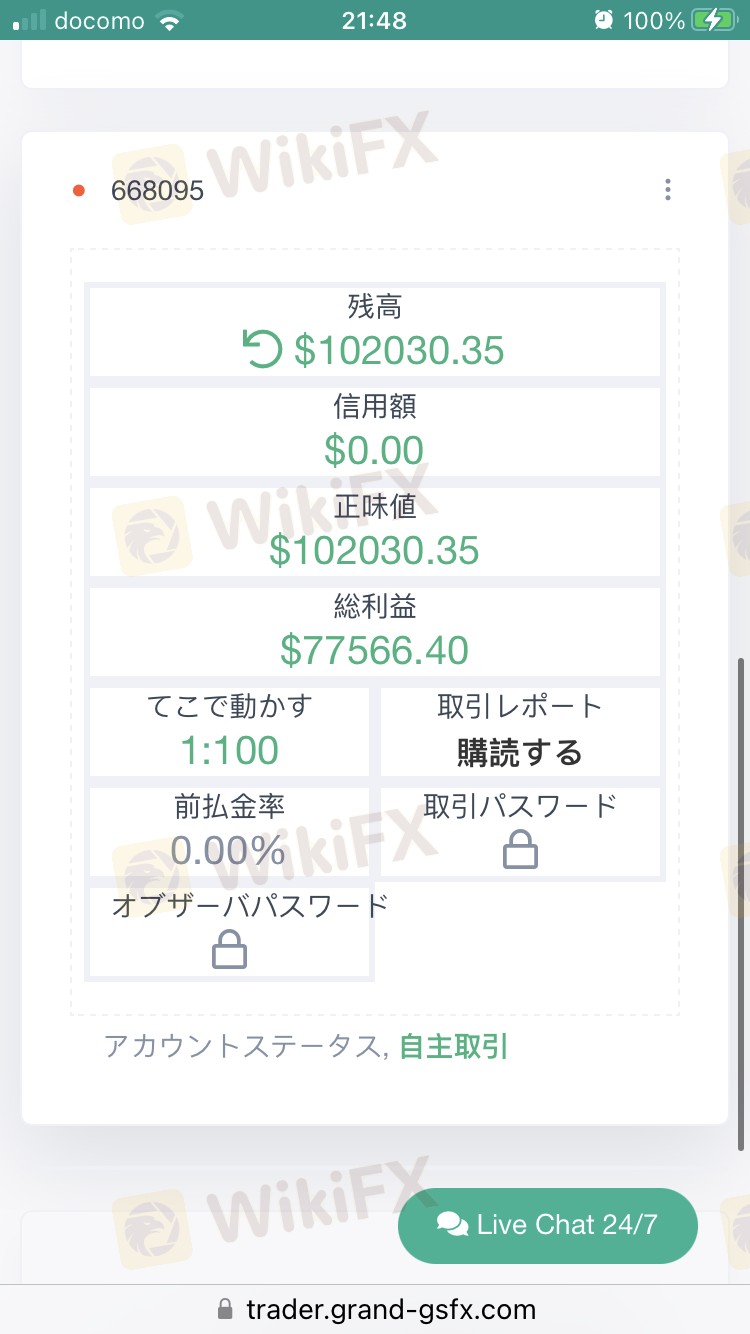The height and width of the screenshot is (1334, 750).
Task: Start a Live Chat 24/7 session
Action: [547, 1225]
